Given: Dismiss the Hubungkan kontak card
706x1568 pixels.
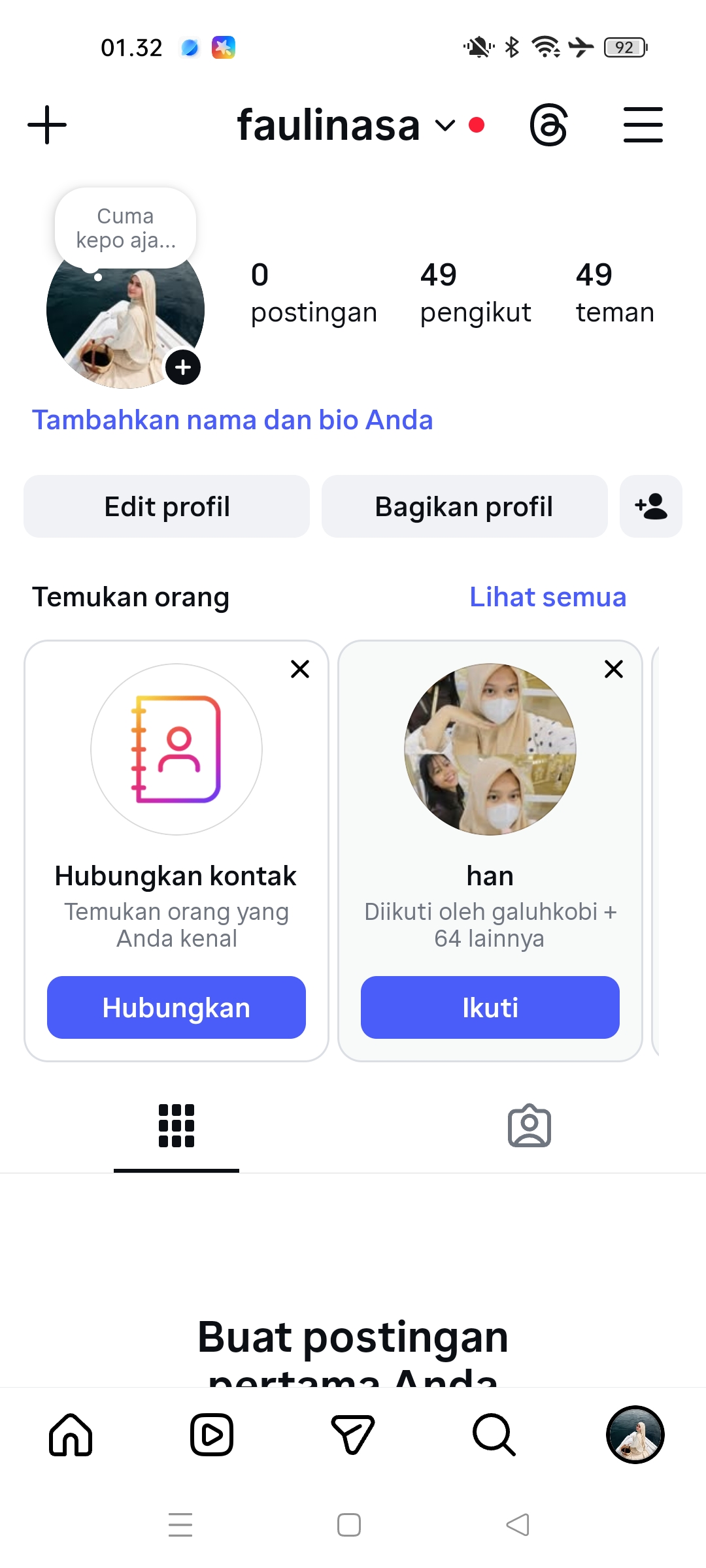Looking at the screenshot, I should [300, 669].
